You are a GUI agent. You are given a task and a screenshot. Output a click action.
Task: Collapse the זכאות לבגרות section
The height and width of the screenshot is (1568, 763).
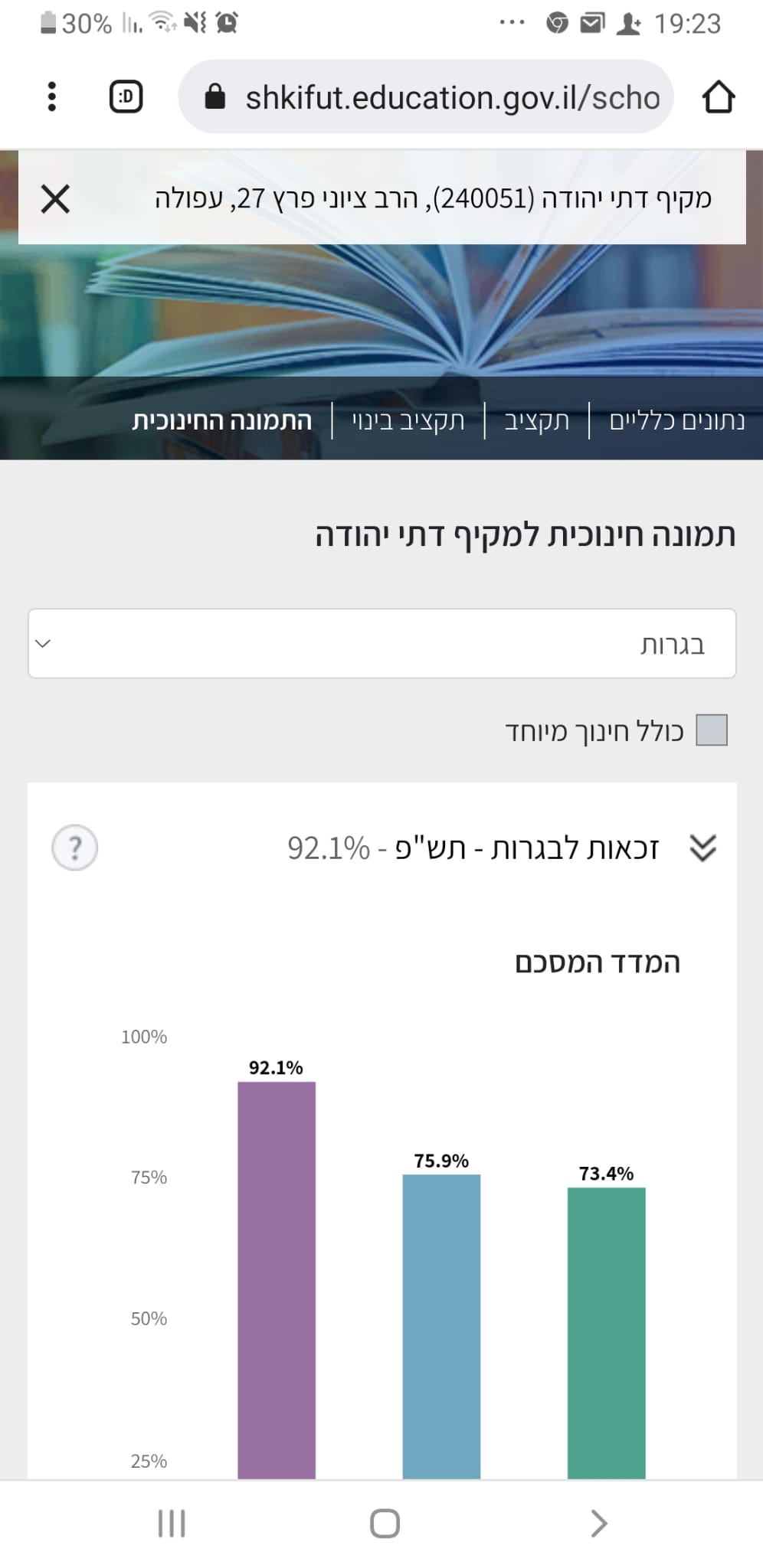[x=702, y=848]
